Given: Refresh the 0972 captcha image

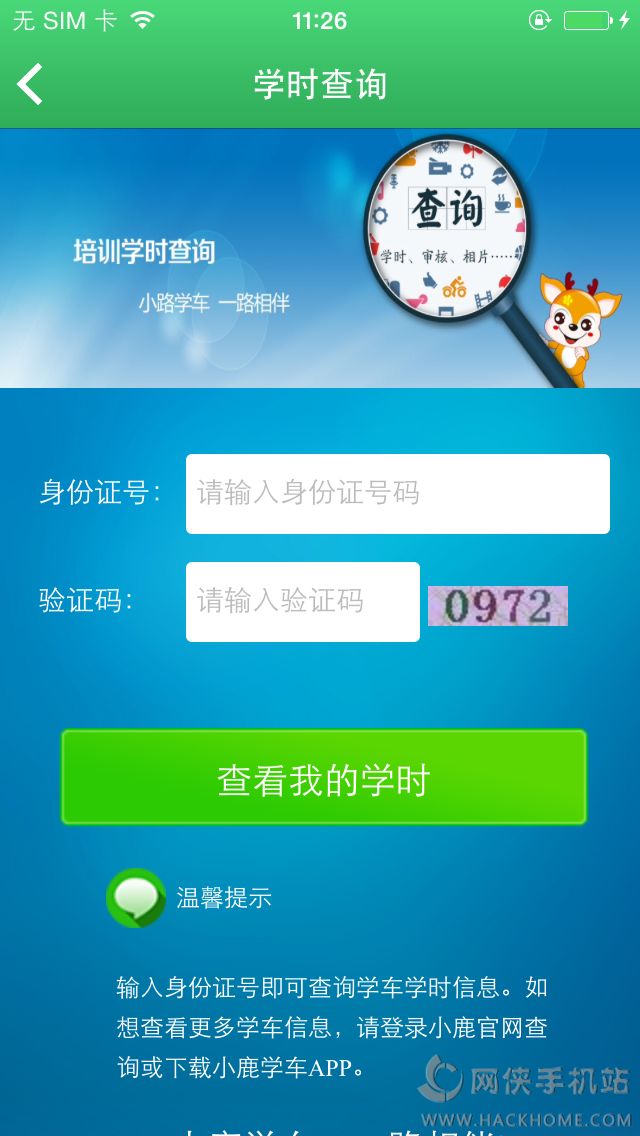Looking at the screenshot, I should 497,606.
